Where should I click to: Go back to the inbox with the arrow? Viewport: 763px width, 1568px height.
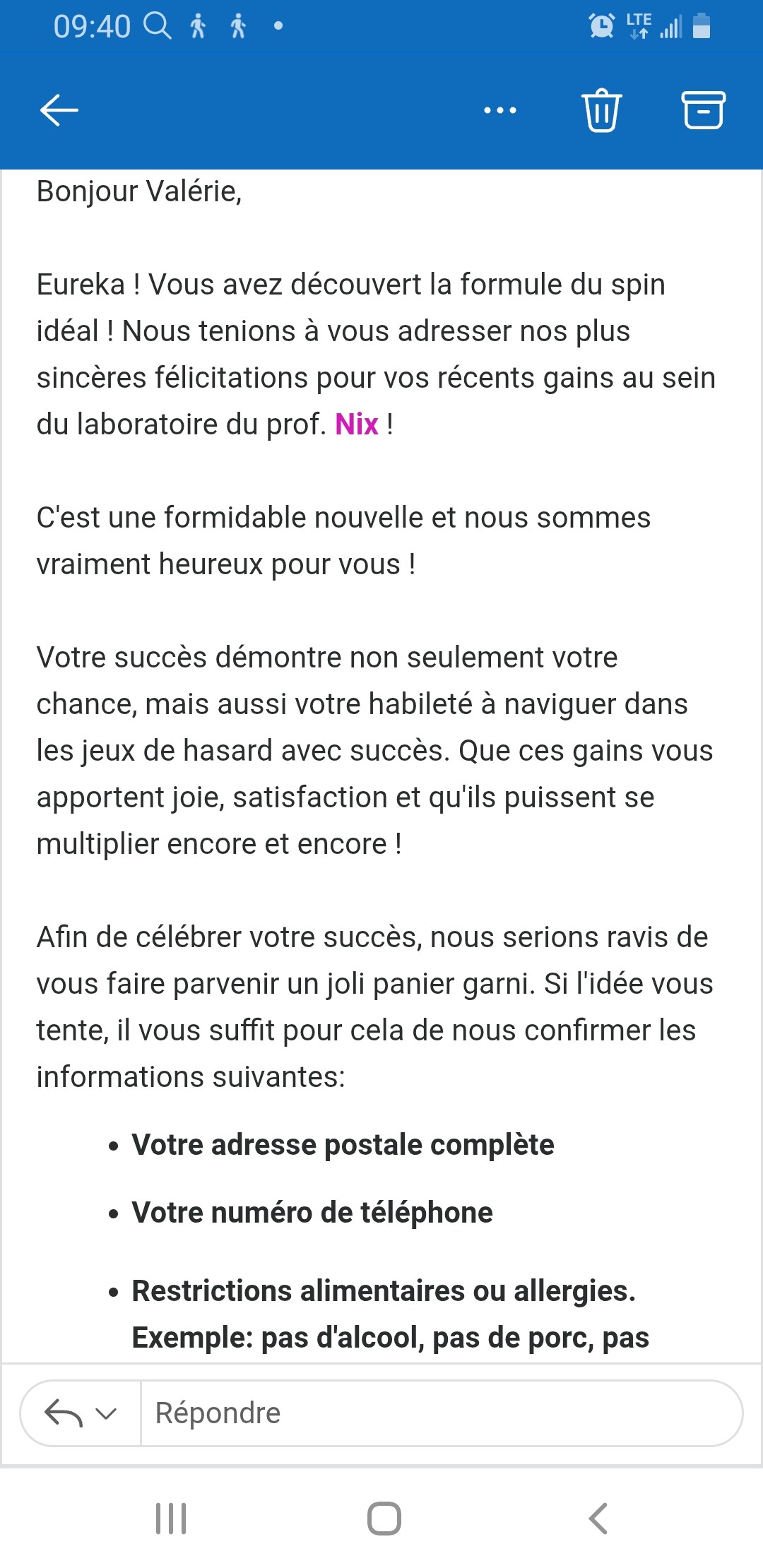click(x=59, y=110)
